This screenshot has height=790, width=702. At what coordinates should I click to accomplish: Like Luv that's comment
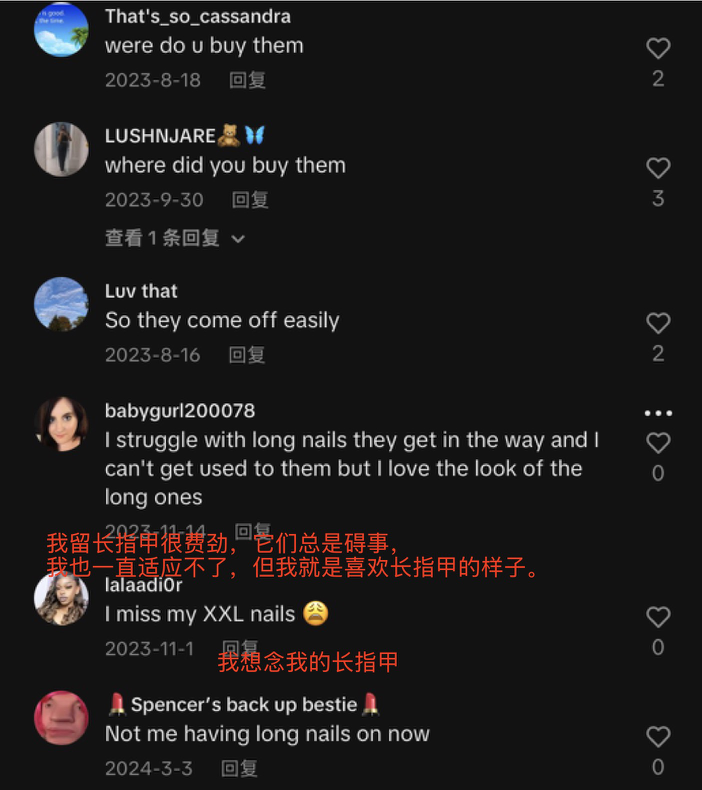[x=657, y=323]
